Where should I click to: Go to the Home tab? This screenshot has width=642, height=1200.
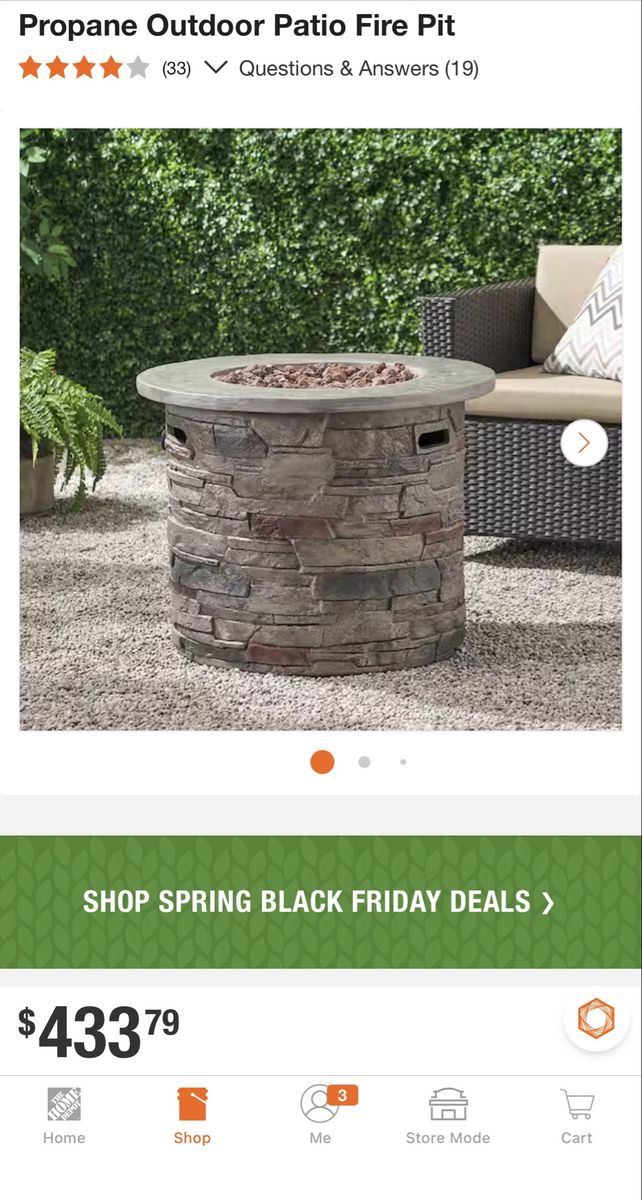64,1116
